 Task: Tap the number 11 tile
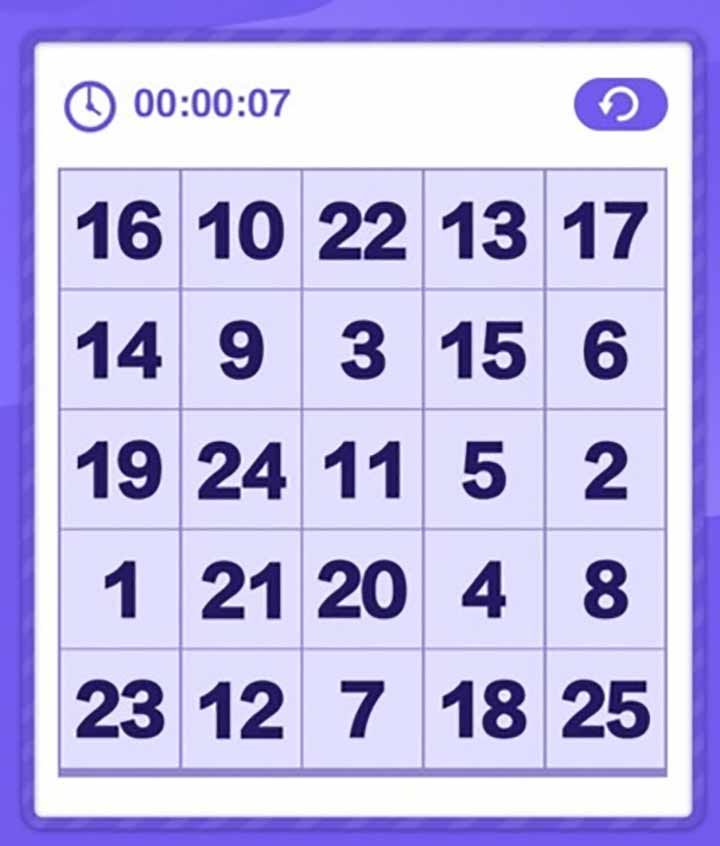click(362, 470)
